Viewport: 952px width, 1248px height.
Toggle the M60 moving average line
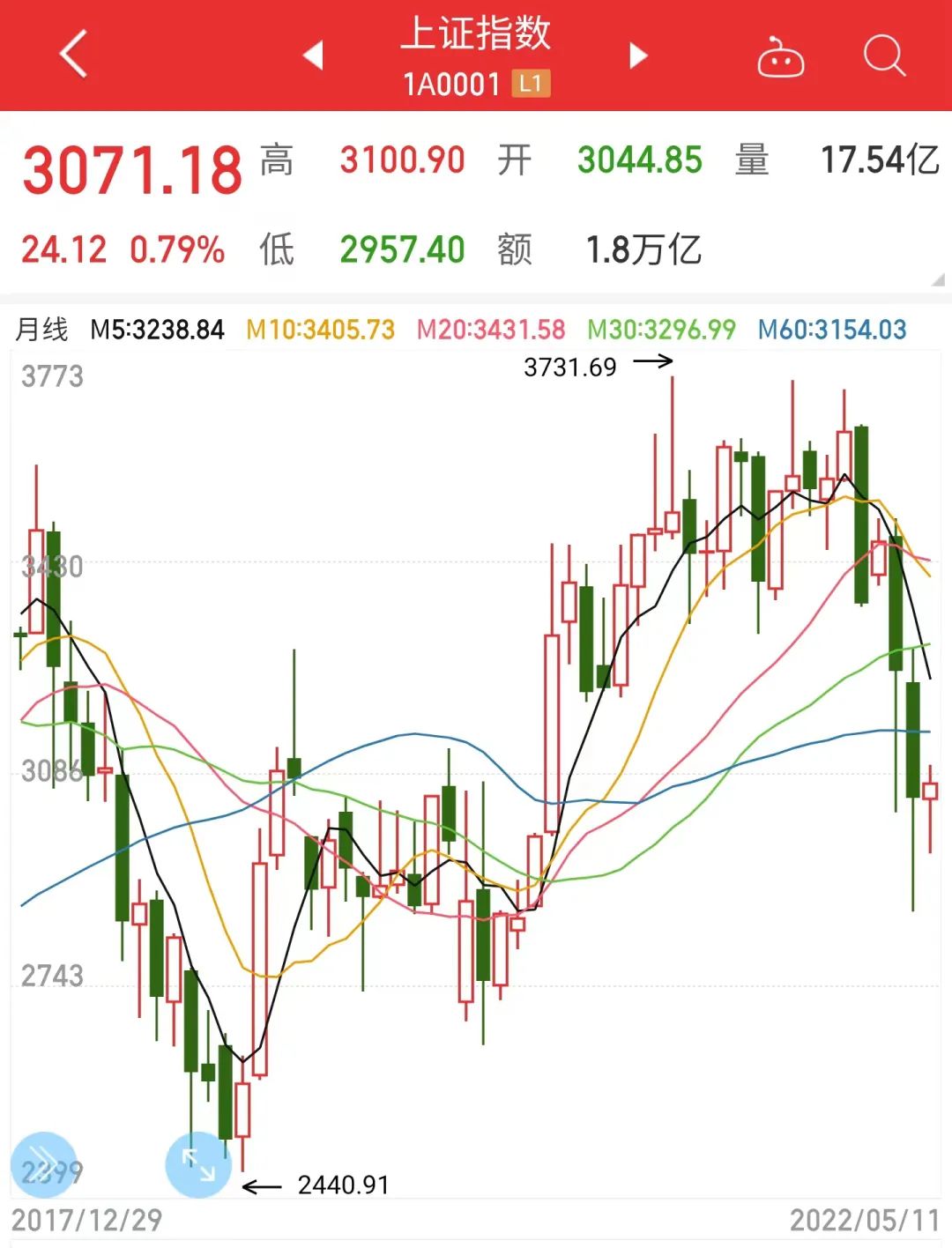coord(831,328)
